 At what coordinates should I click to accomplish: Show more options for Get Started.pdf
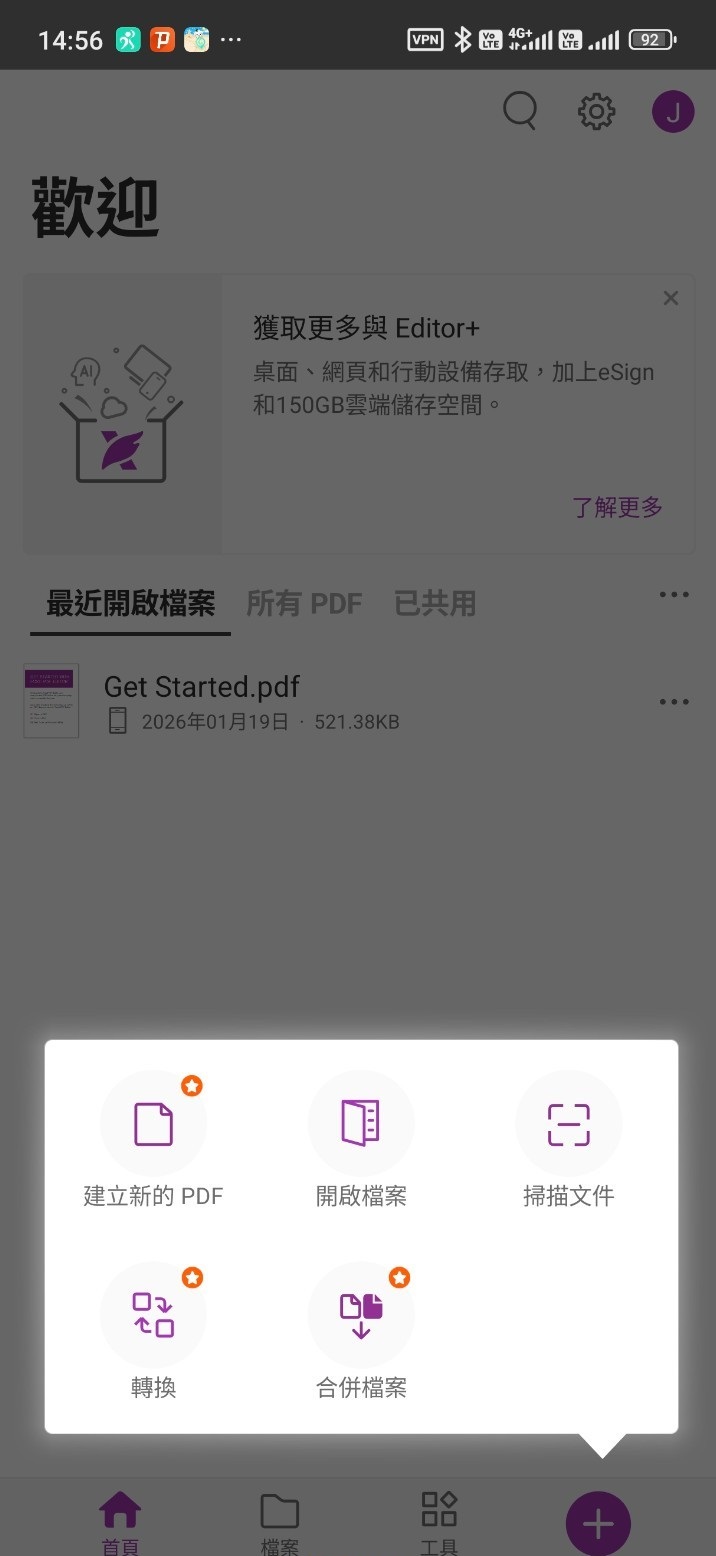click(x=674, y=702)
